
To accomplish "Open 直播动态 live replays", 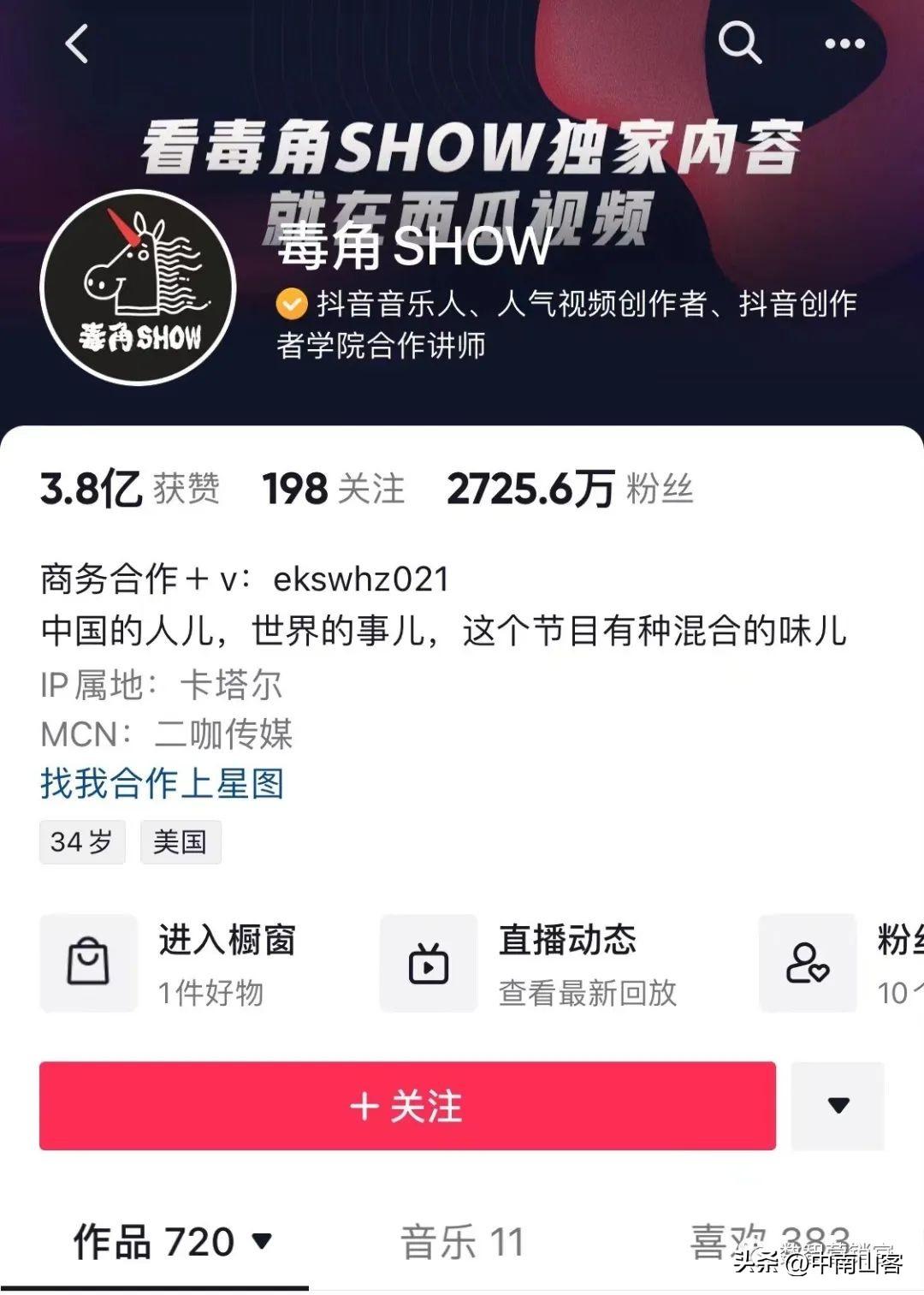I will 530,964.
